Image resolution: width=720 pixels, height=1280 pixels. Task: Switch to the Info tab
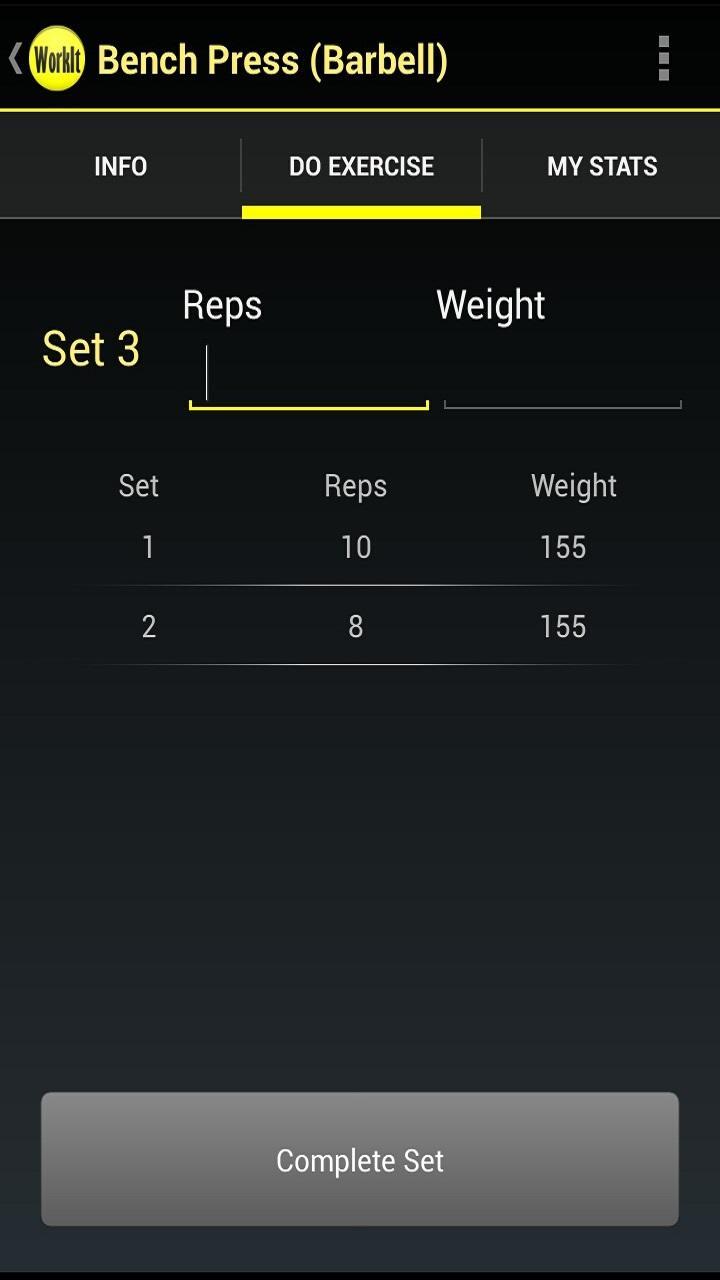(x=120, y=166)
